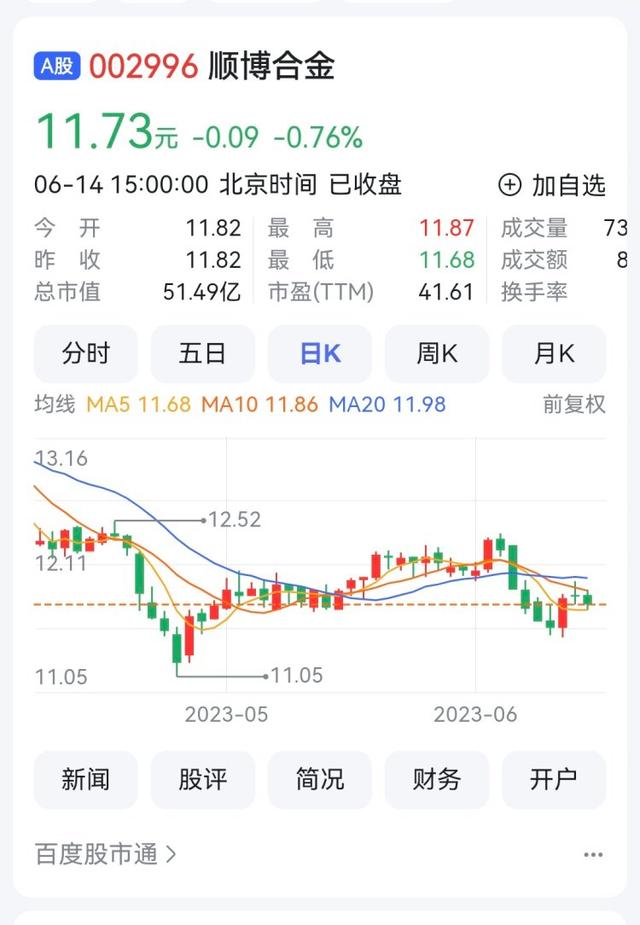Viewport: 640px width, 925px height.
Task: Add the stock via 加自选
Action: 552,185
